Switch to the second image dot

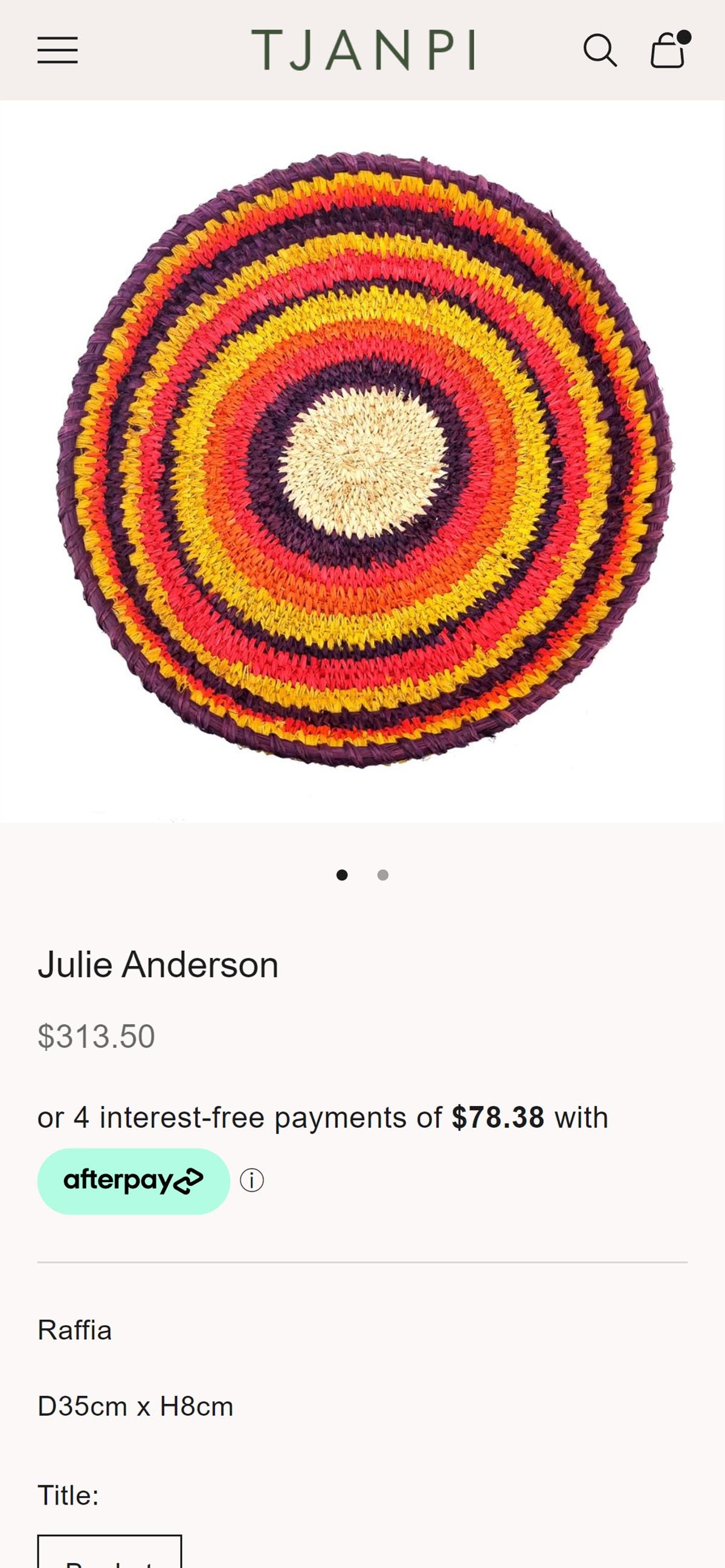coord(382,875)
